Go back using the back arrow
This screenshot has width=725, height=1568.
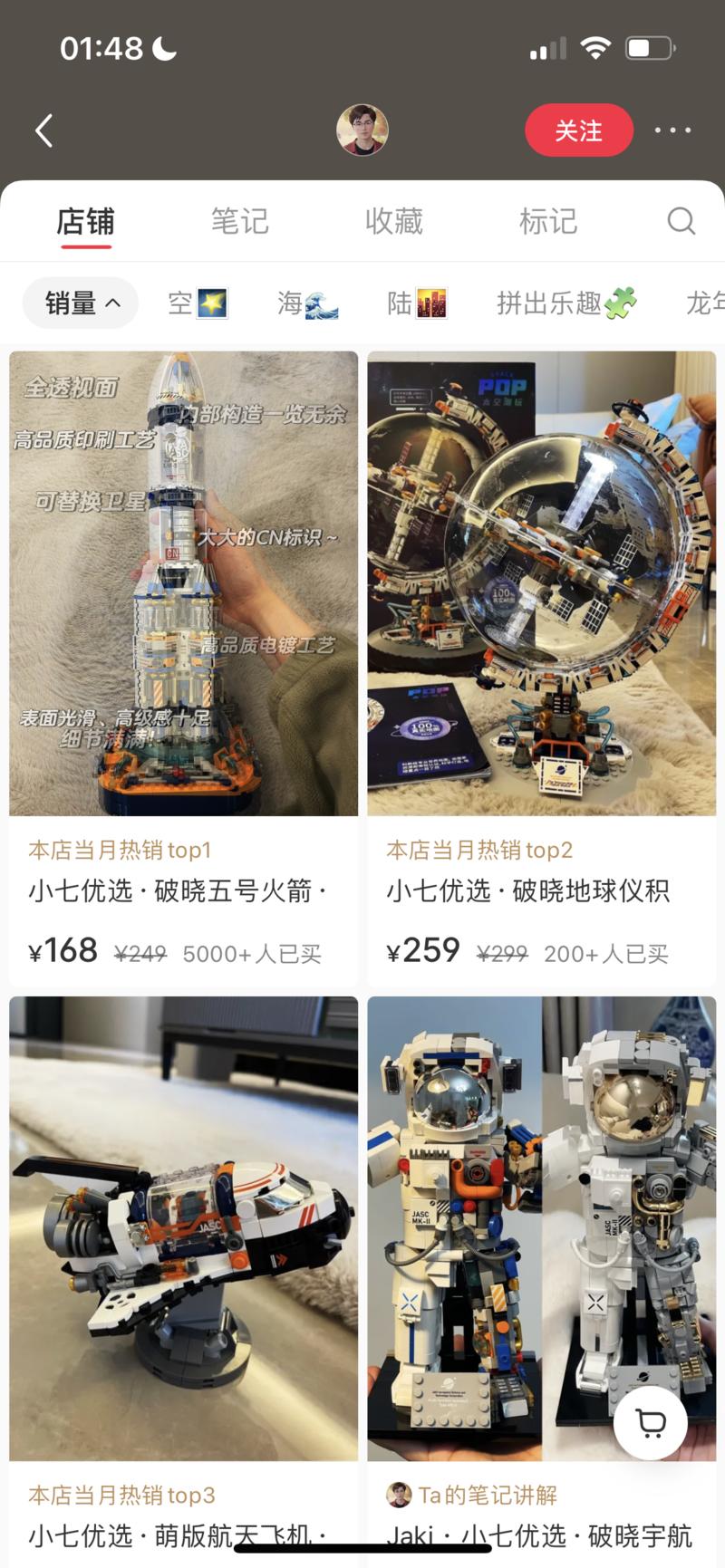[x=43, y=130]
